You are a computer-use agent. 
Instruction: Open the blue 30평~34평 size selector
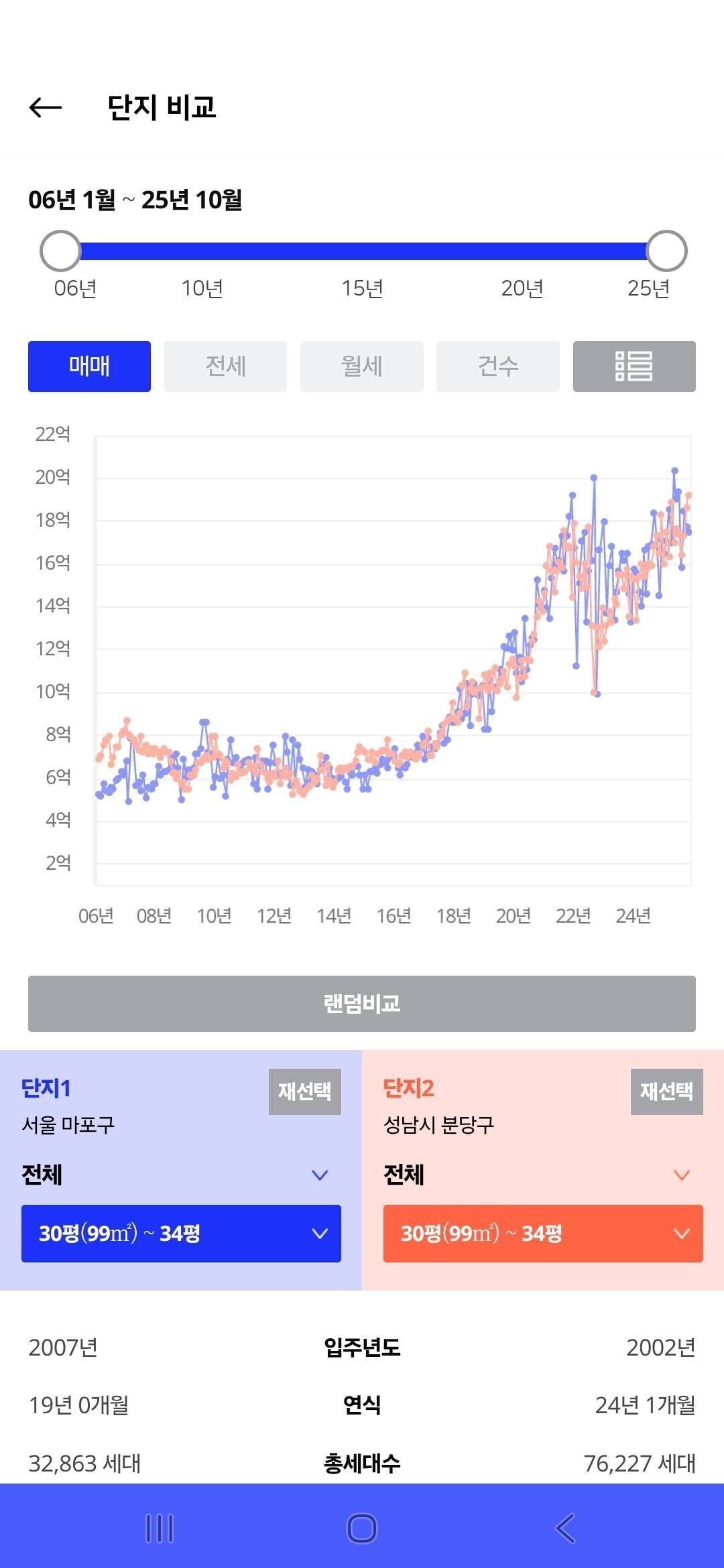pyautogui.click(x=181, y=1233)
